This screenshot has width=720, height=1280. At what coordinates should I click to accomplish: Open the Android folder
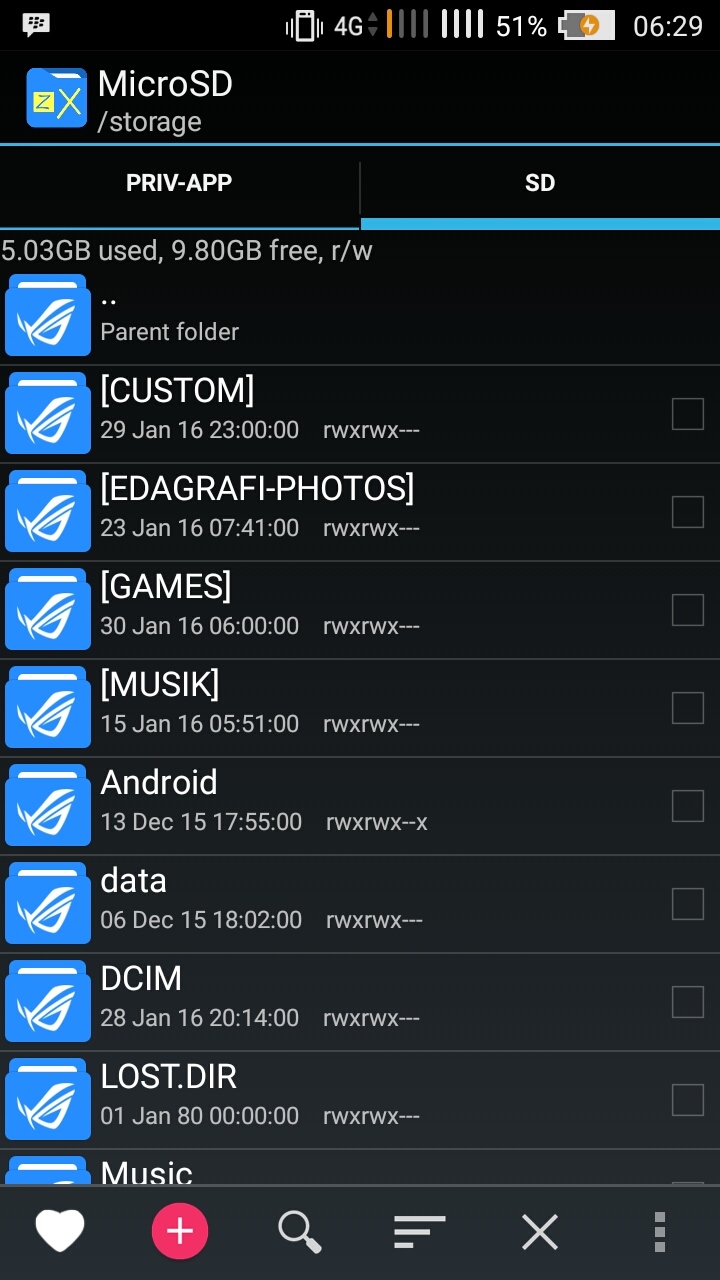pyautogui.click(x=360, y=806)
